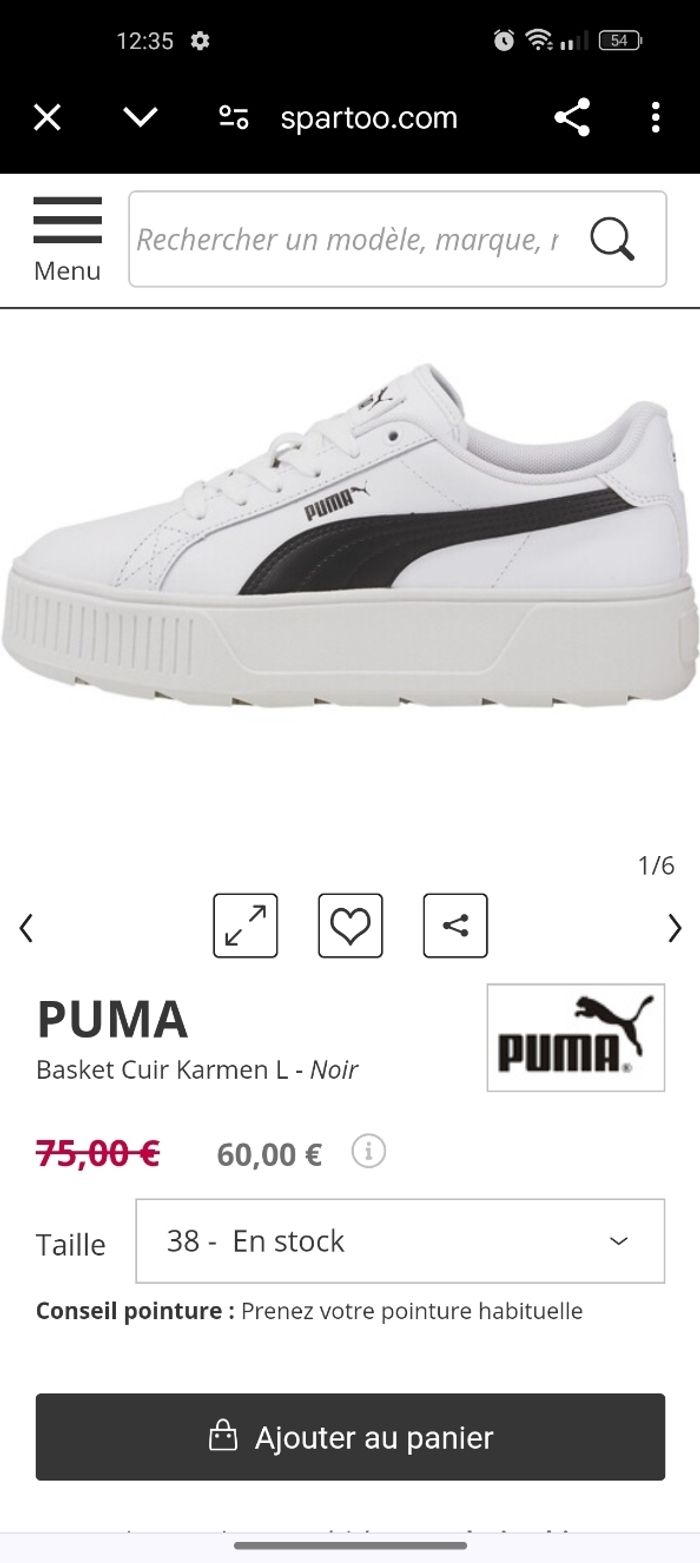Close the spartoo.com browser tab
This screenshot has height=1563, width=700.
[x=47, y=118]
